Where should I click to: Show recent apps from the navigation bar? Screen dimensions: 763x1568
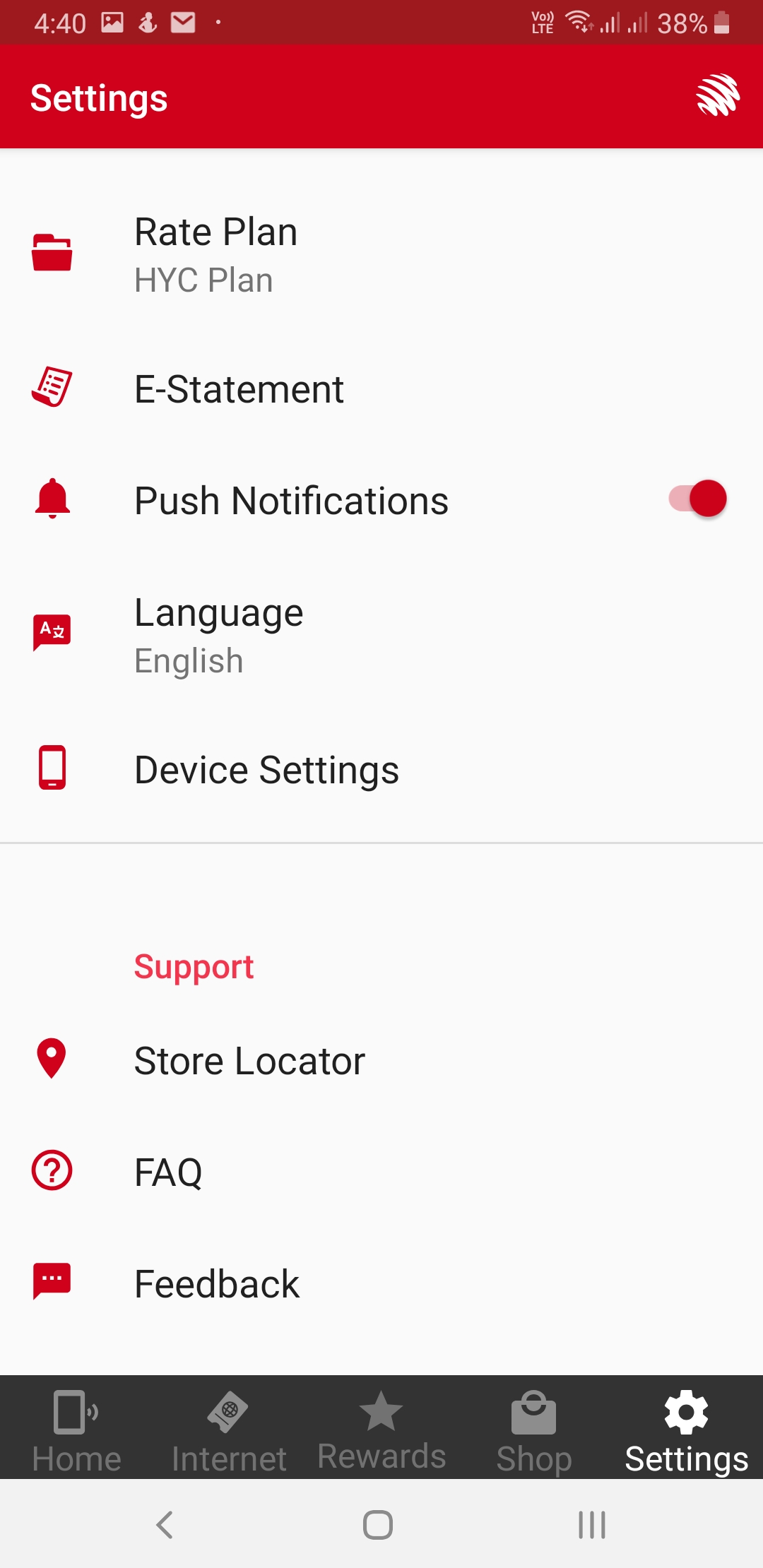click(592, 1524)
